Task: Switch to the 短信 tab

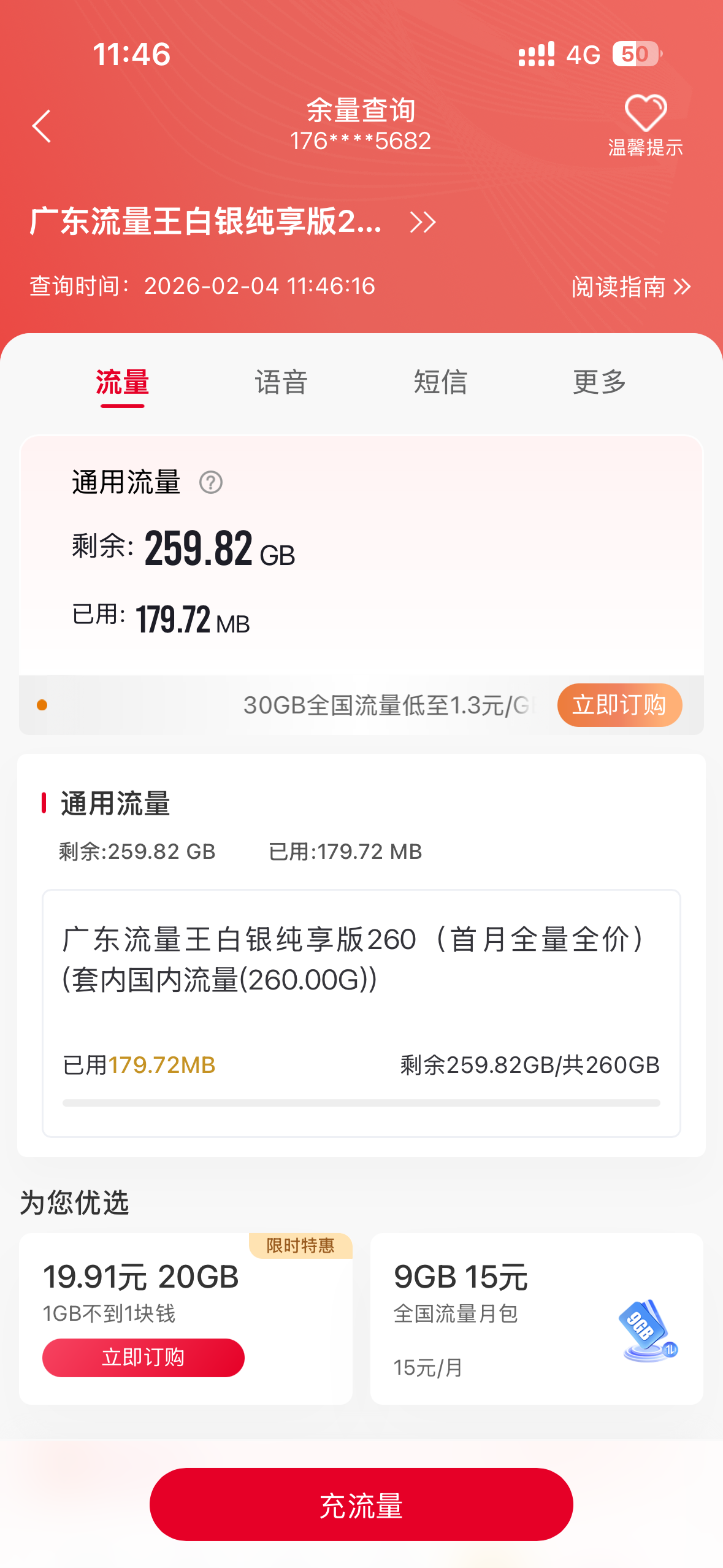Action: click(440, 383)
